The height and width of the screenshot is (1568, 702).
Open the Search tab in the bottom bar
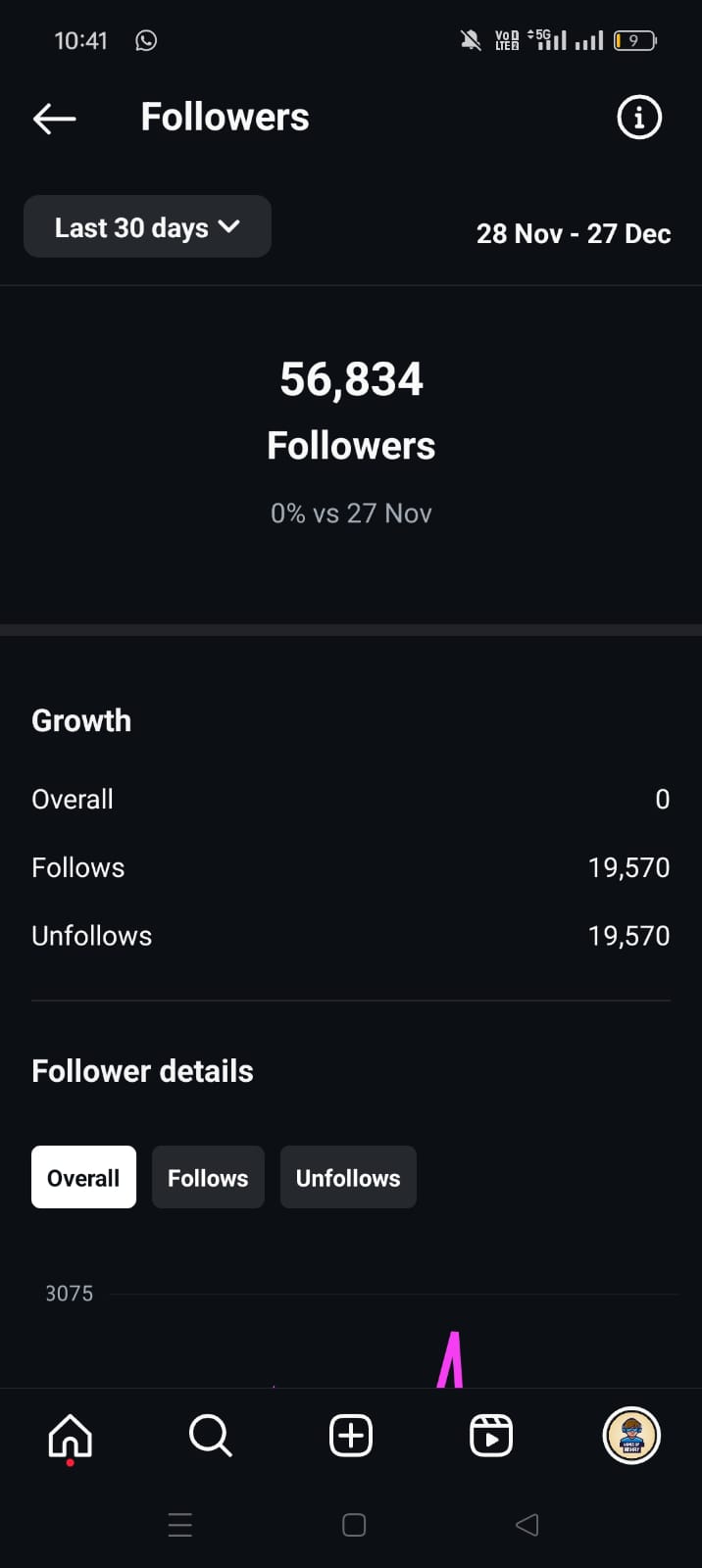[210, 1436]
